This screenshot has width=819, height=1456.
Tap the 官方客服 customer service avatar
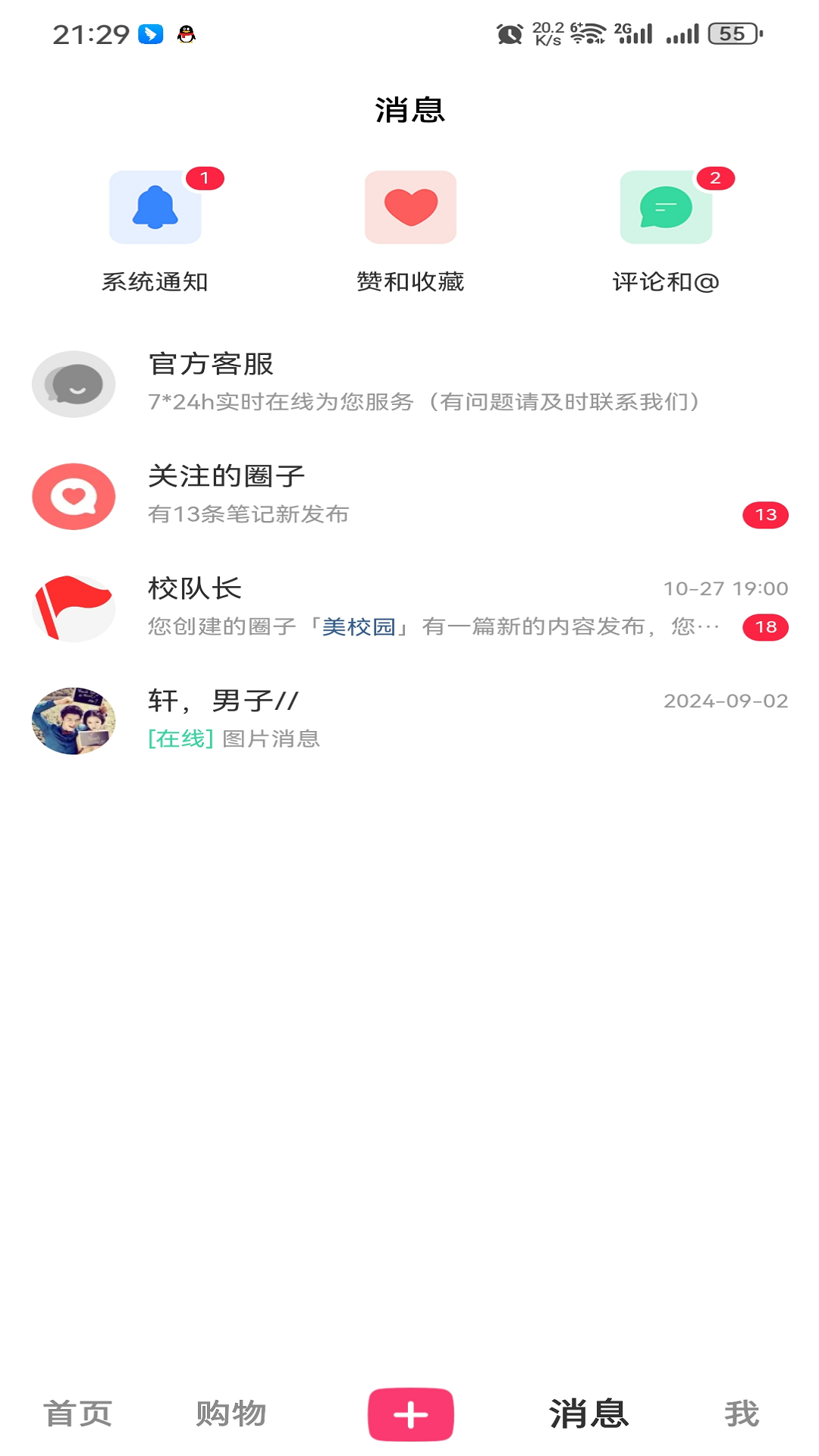(x=74, y=384)
